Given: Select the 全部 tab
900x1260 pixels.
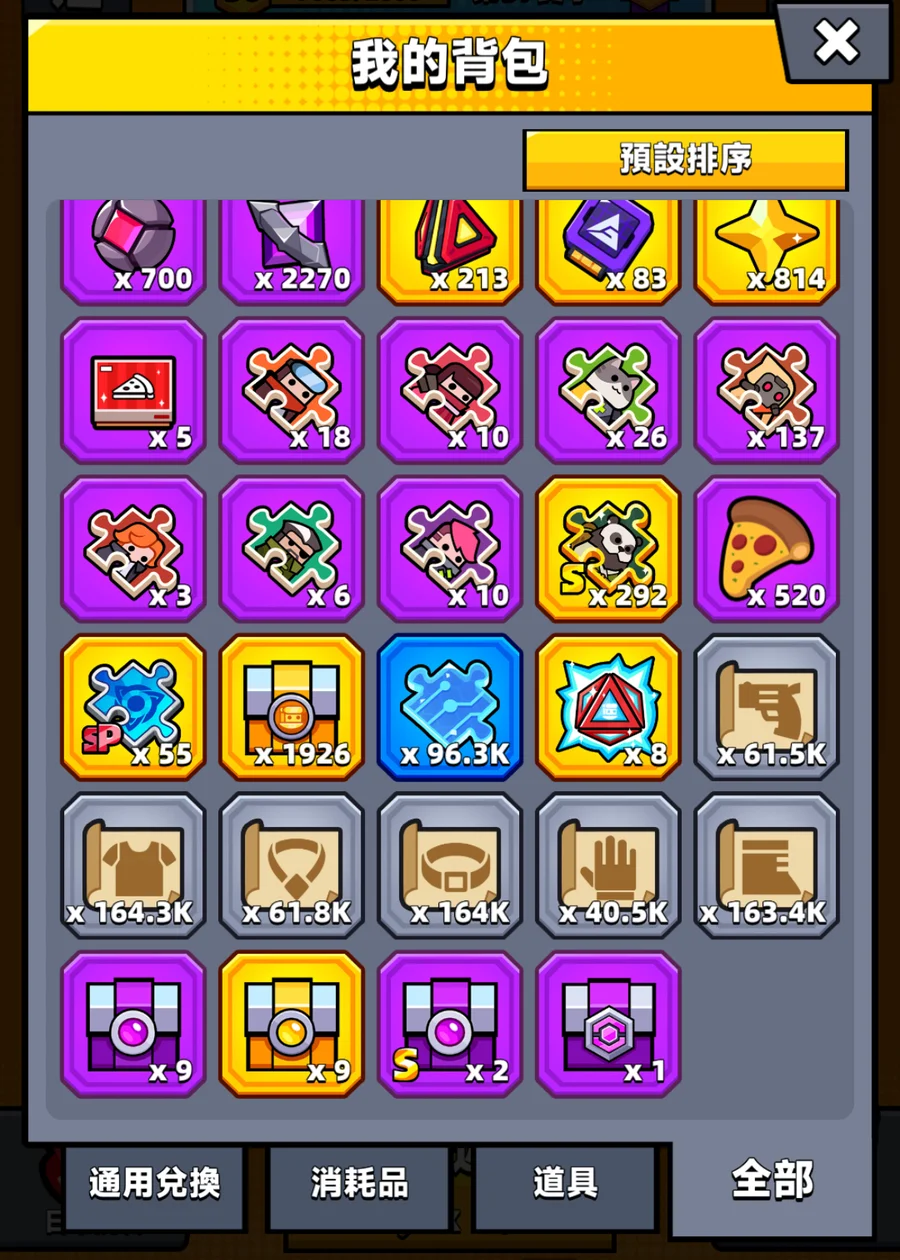Looking at the screenshot, I should click(x=772, y=1180).
